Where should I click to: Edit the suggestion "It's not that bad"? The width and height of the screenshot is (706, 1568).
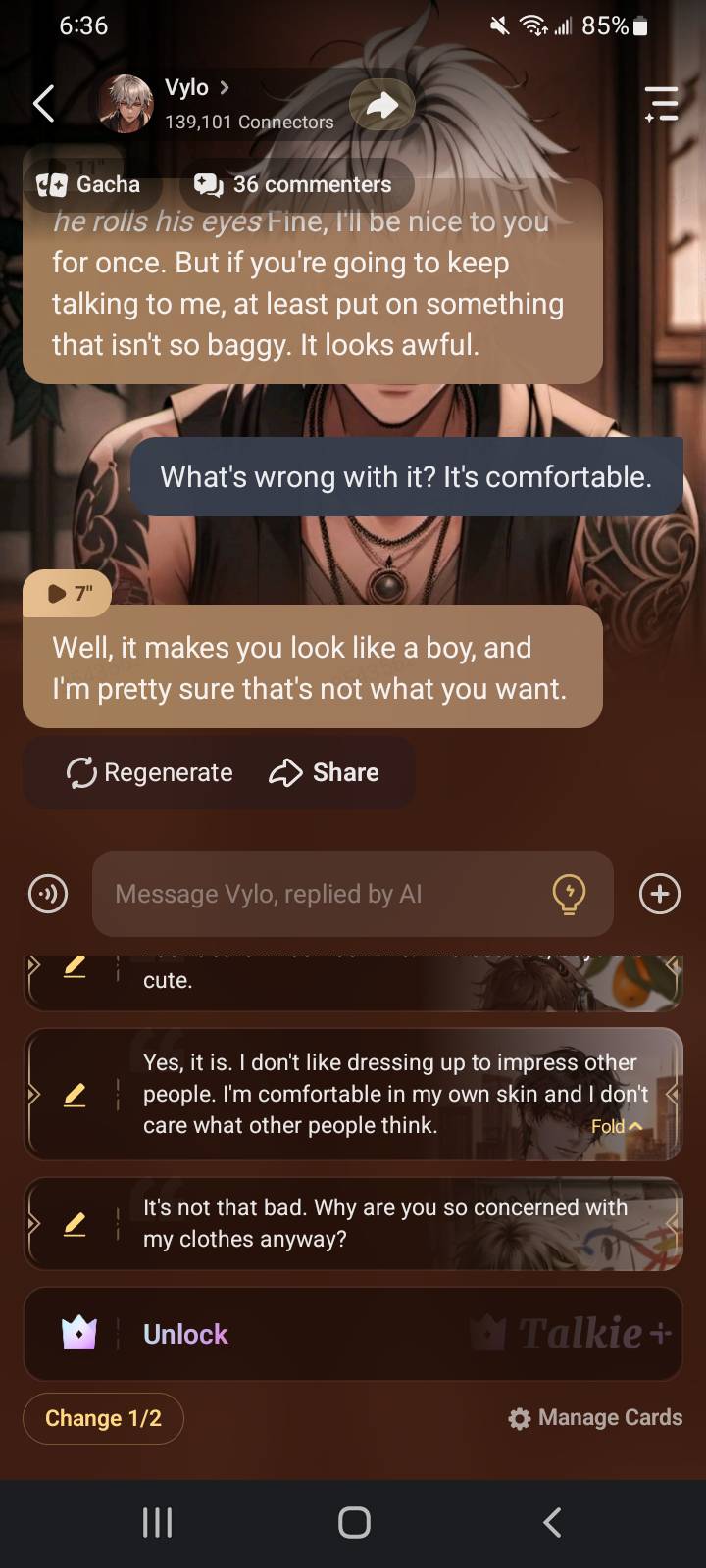(75, 1223)
